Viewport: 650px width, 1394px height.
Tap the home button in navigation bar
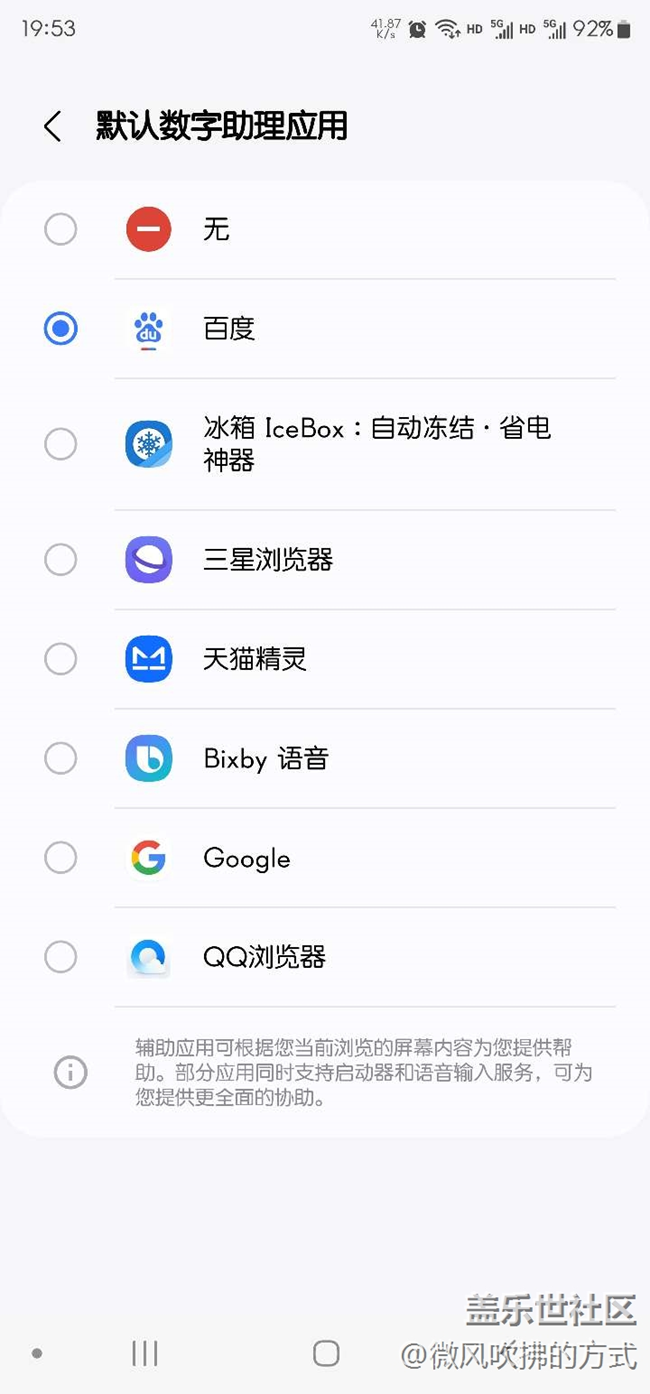coord(326,1354)
